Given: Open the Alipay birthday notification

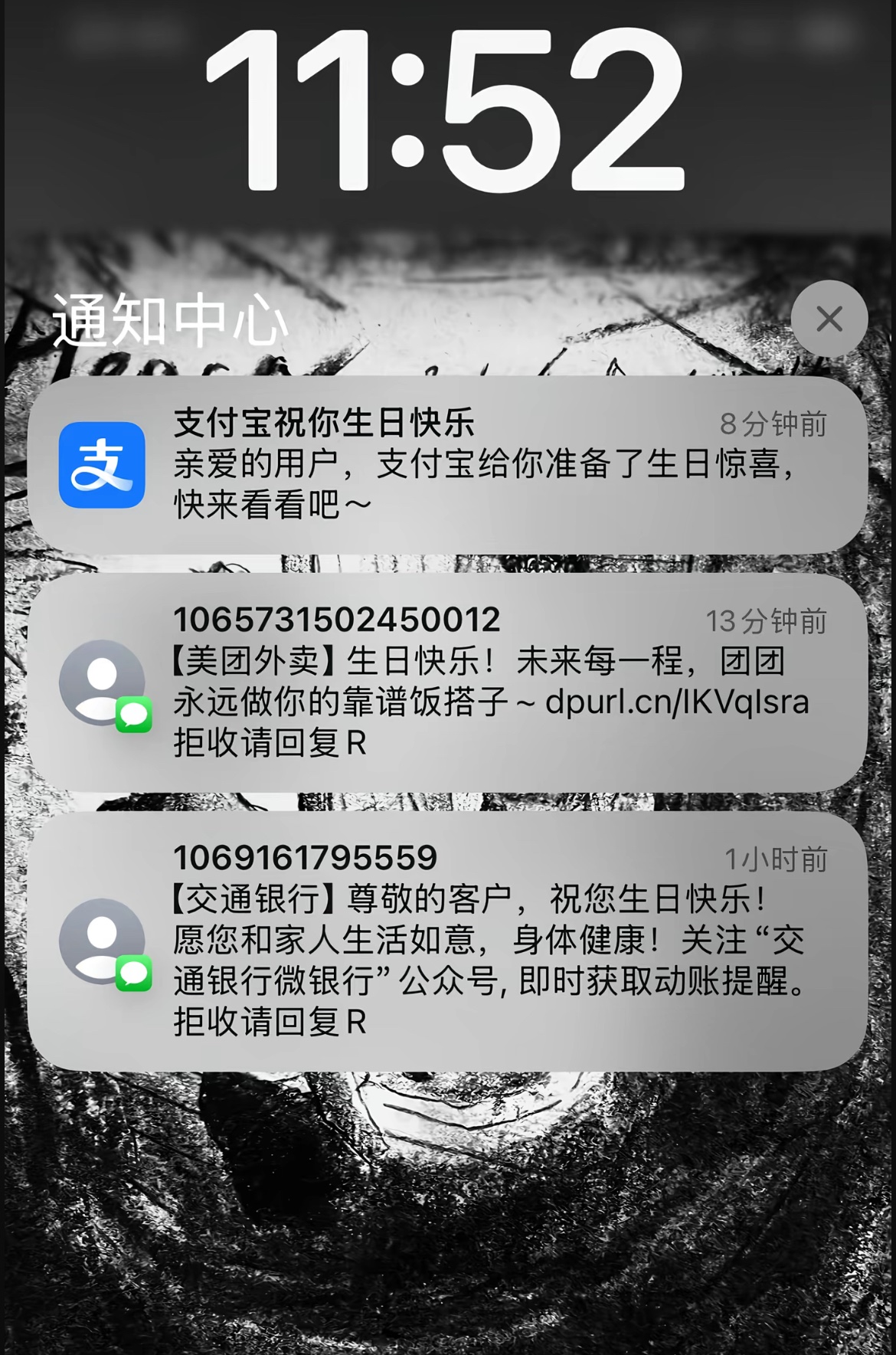Looking at the screenshot, I should 447,464.
